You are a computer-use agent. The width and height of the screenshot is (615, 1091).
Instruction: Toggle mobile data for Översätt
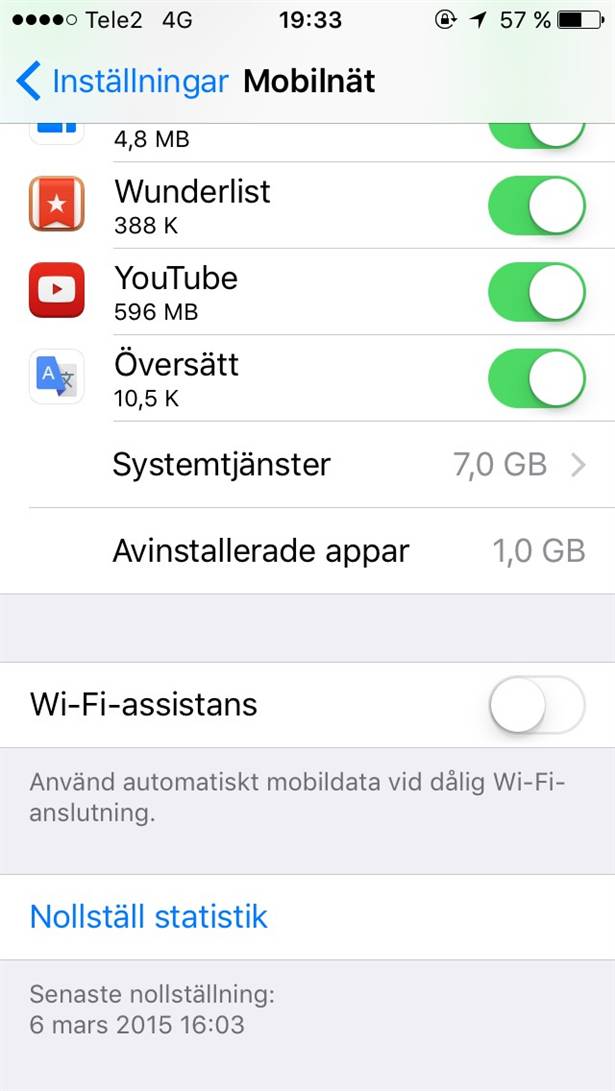[x=537, y=379]
